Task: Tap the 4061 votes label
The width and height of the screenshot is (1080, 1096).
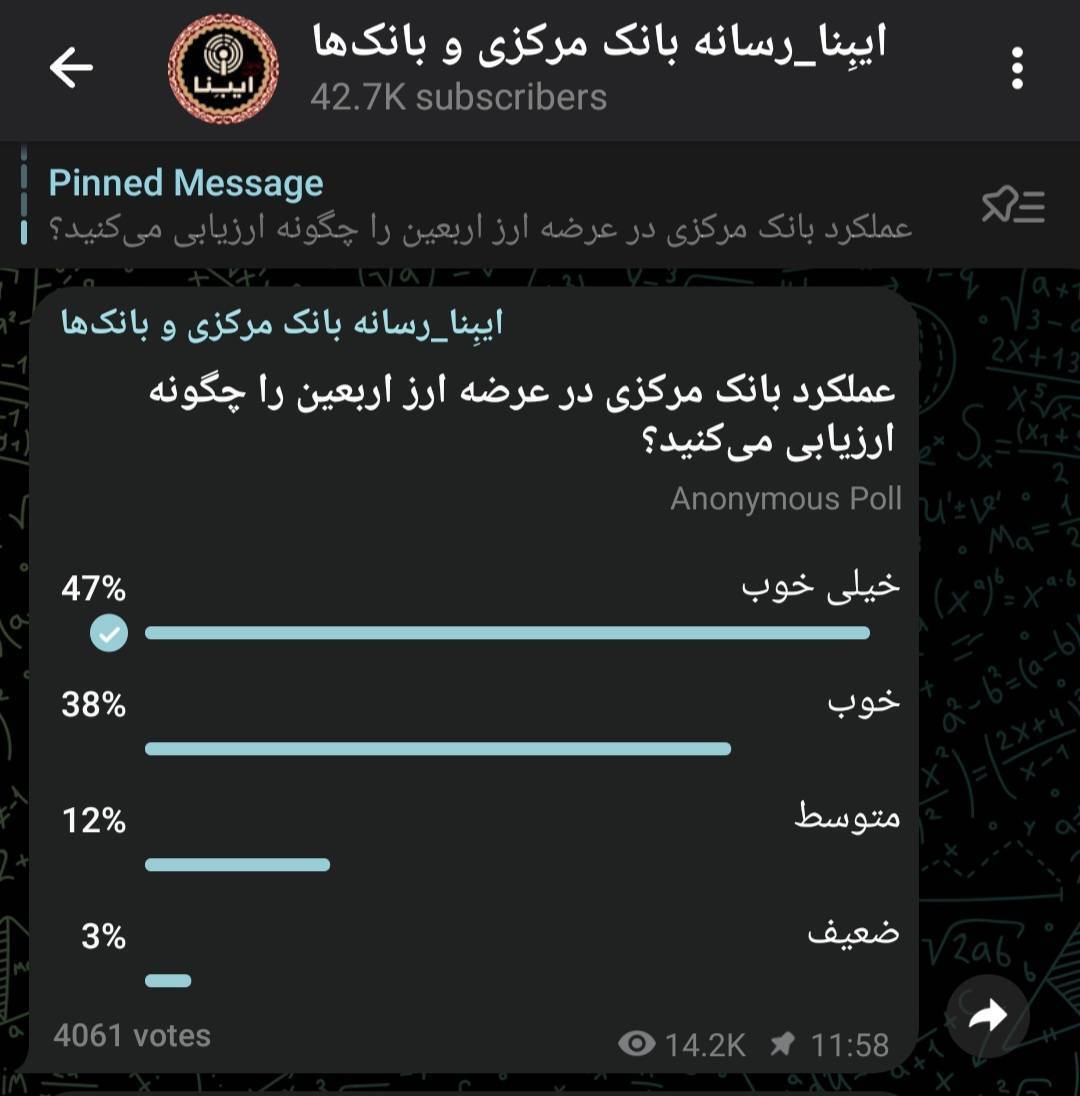Action: click(x=130, y=1036)
